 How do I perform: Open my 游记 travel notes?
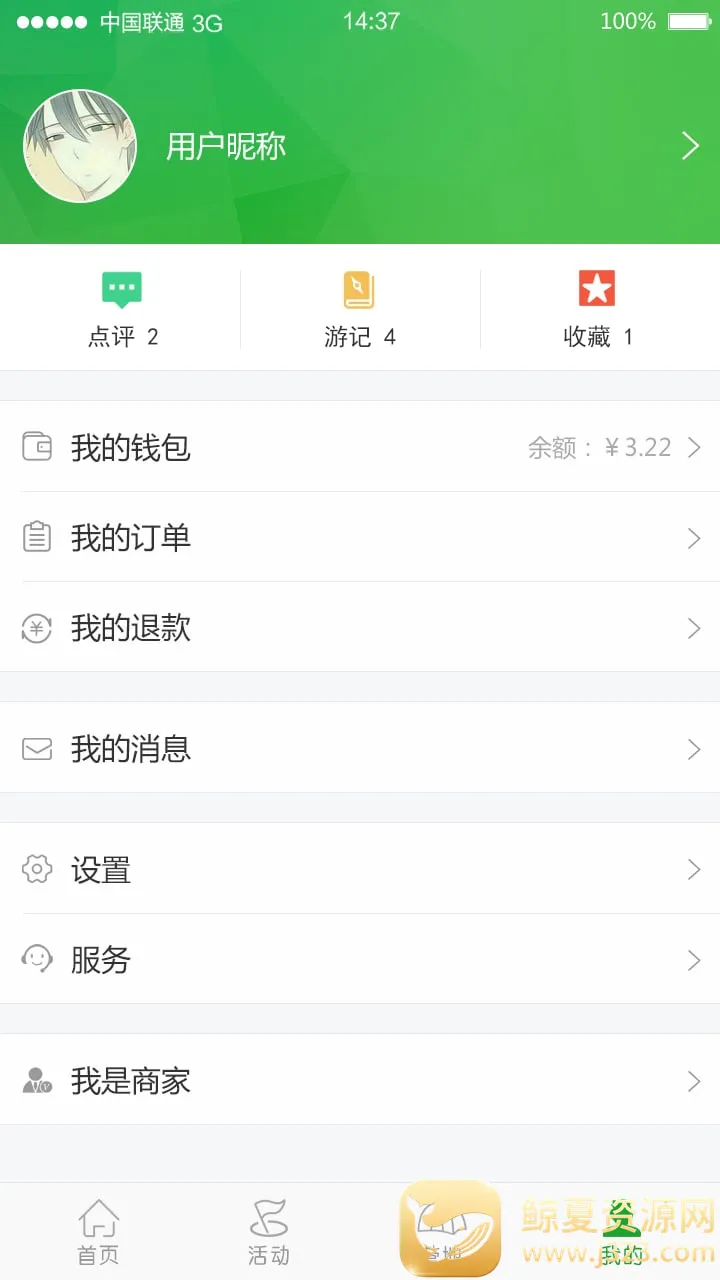360,310
